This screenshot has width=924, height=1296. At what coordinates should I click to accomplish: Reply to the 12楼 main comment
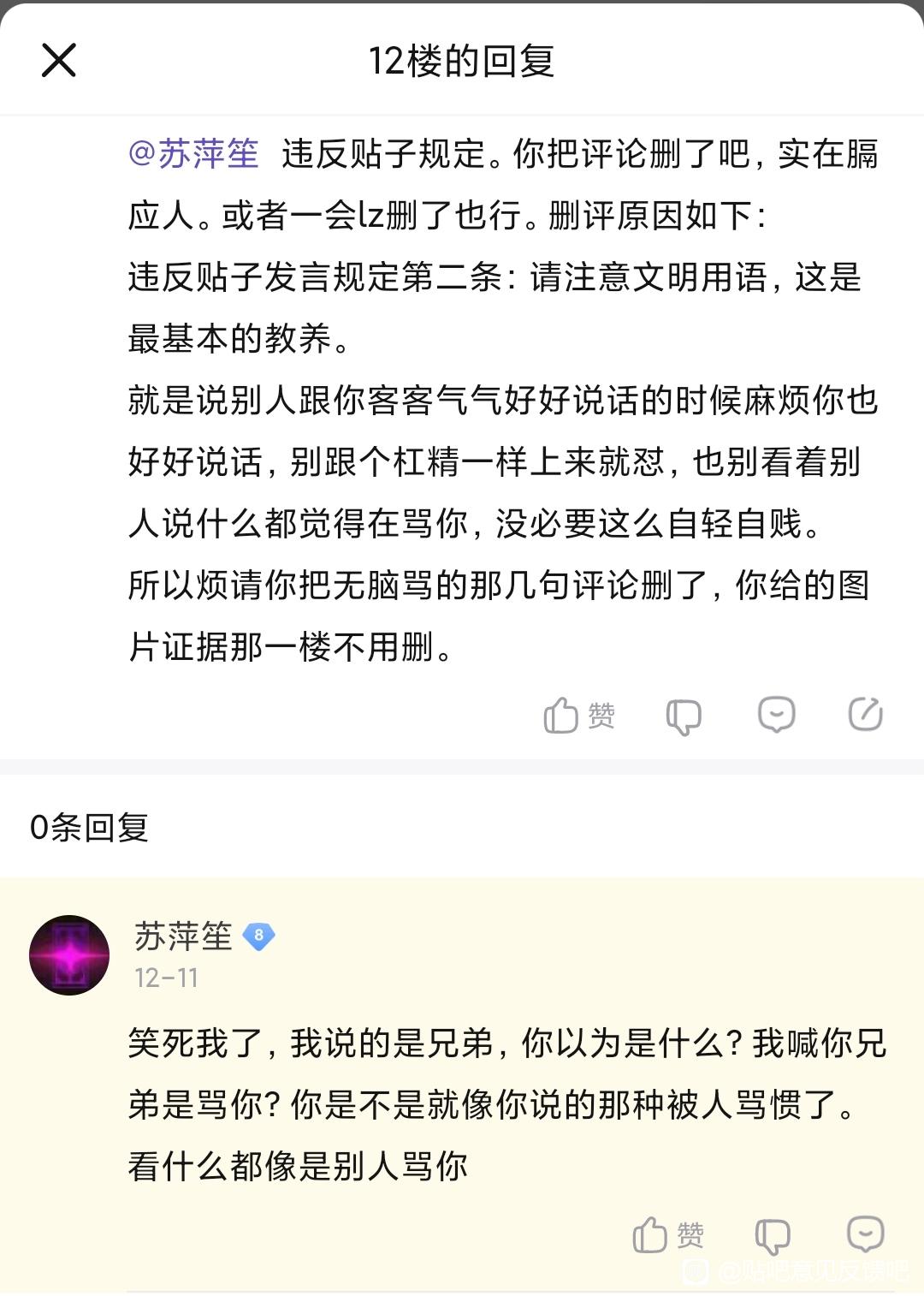coord(776,715)
